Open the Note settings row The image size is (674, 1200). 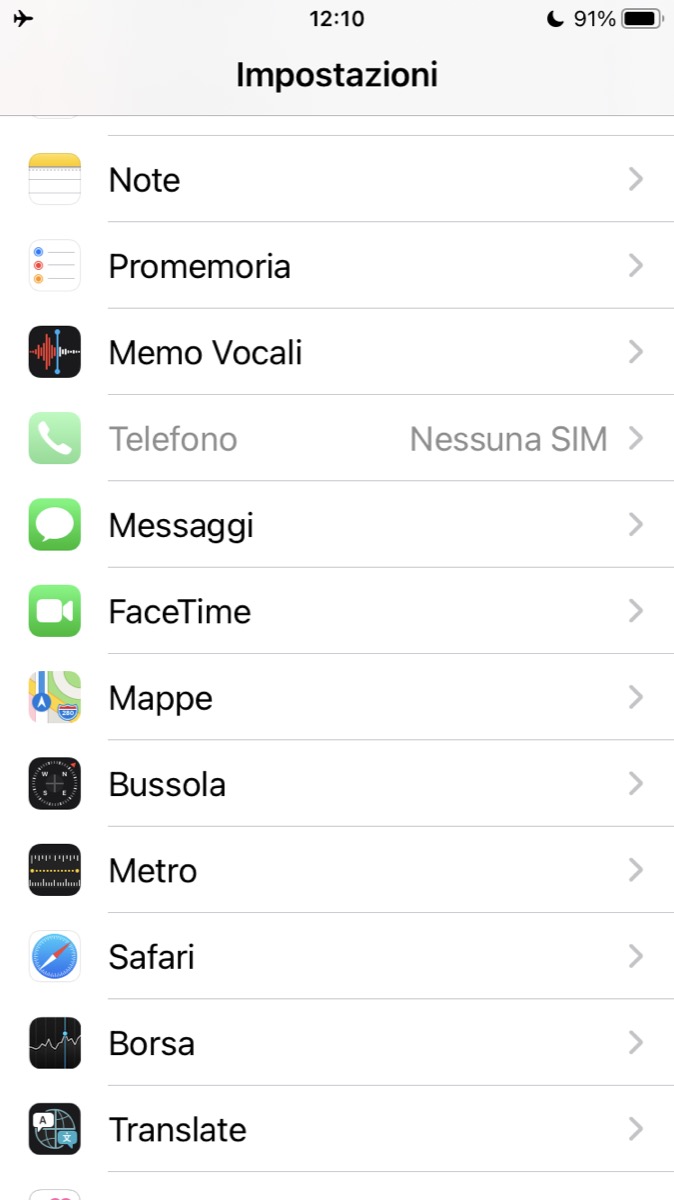(337, 180)
